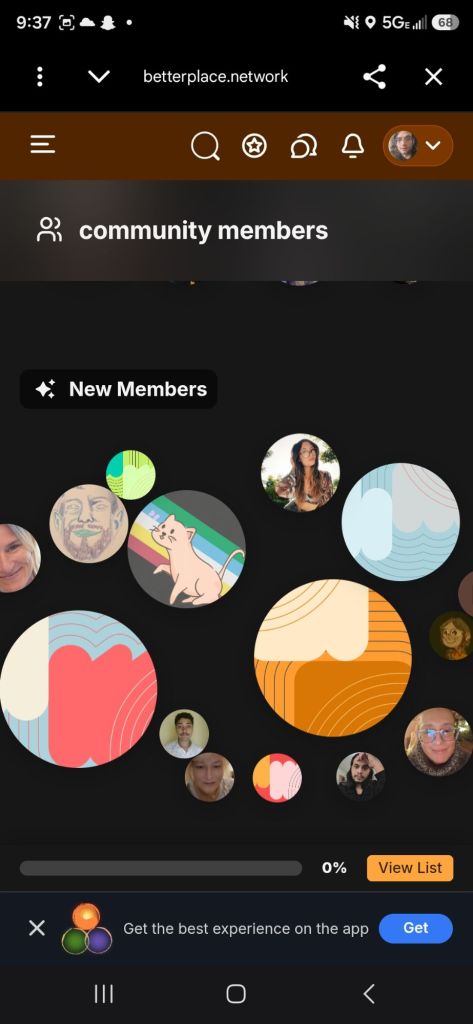
Task: Open the notifications bell
Action: (353, 146)
